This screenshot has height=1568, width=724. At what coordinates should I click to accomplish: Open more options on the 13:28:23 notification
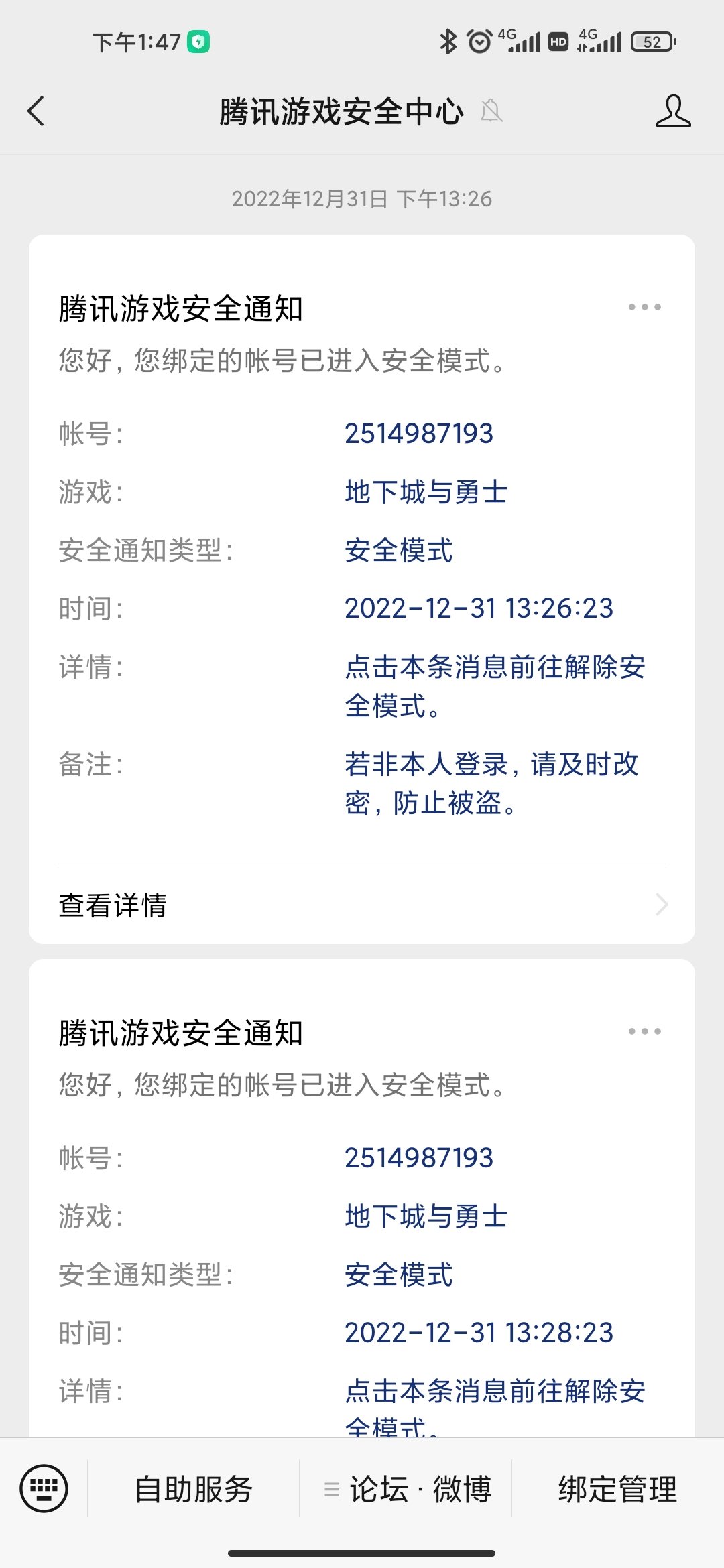coord(644,1031)
